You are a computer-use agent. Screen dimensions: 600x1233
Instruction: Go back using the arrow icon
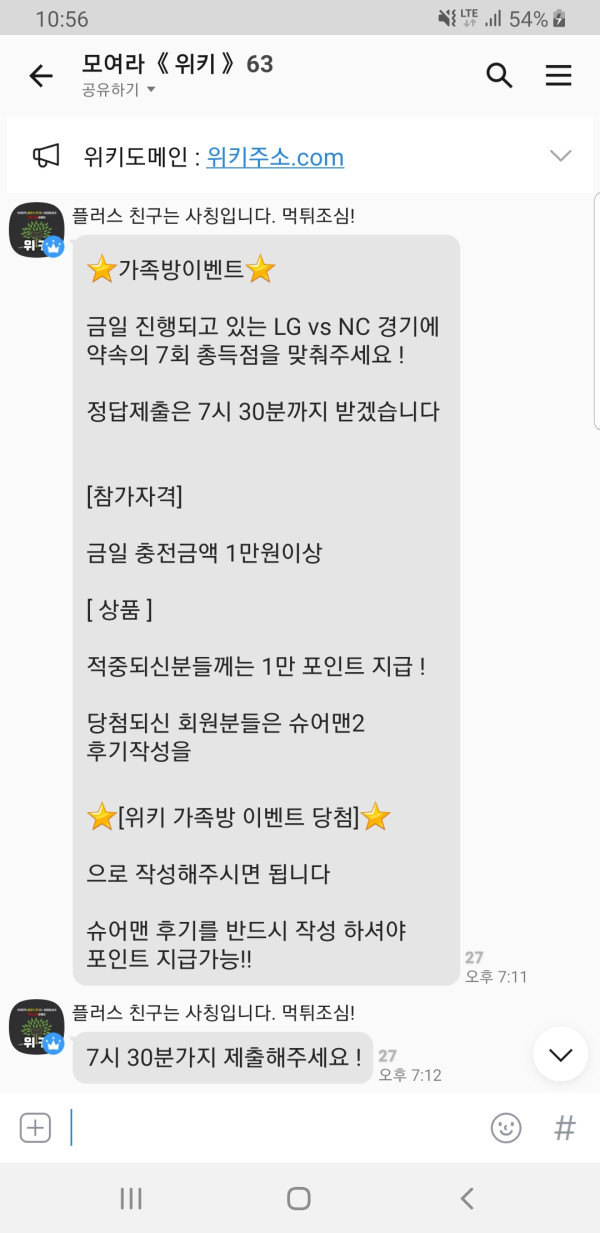click(x=41, y=76)
